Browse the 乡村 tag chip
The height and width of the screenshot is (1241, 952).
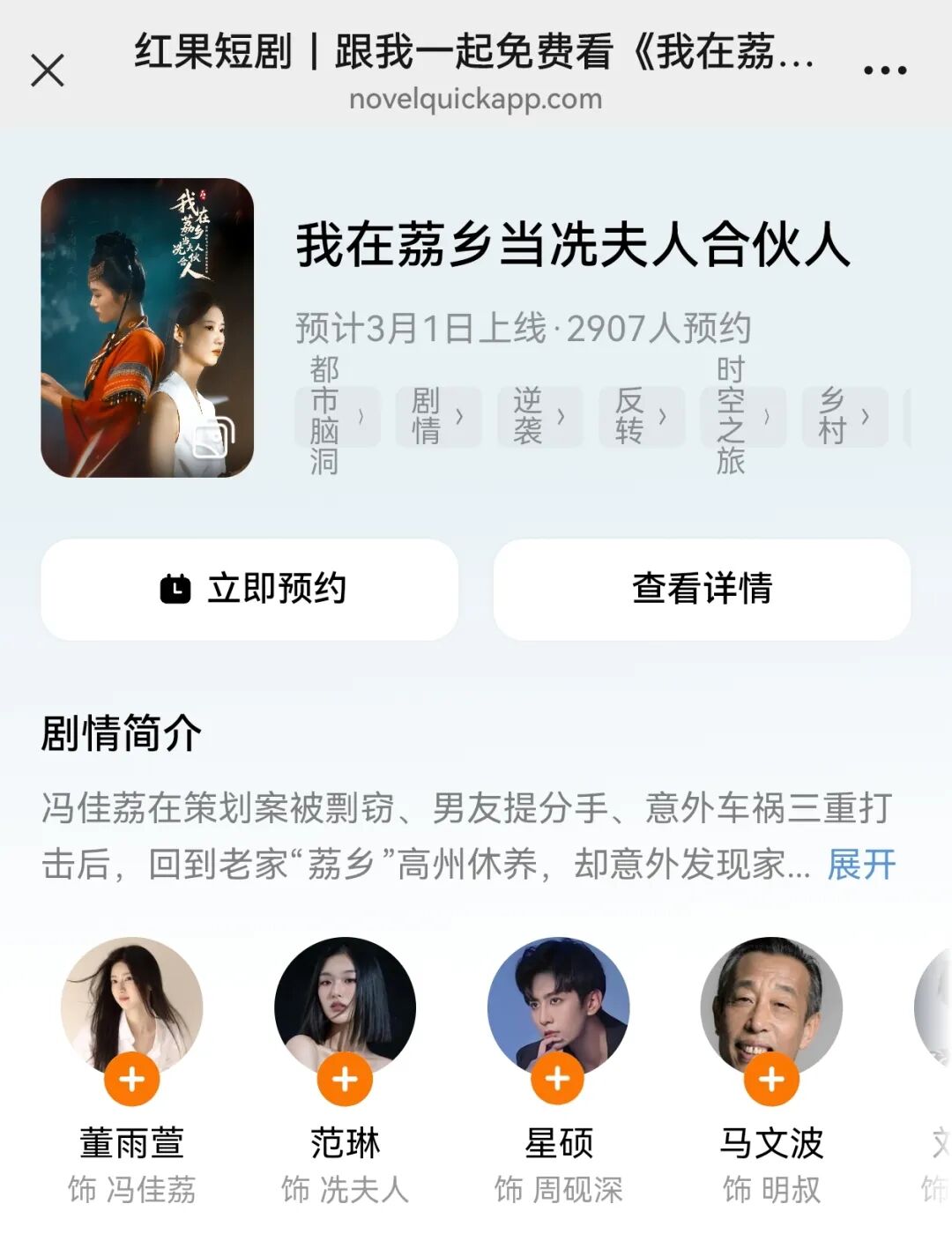tap(844, 416)
